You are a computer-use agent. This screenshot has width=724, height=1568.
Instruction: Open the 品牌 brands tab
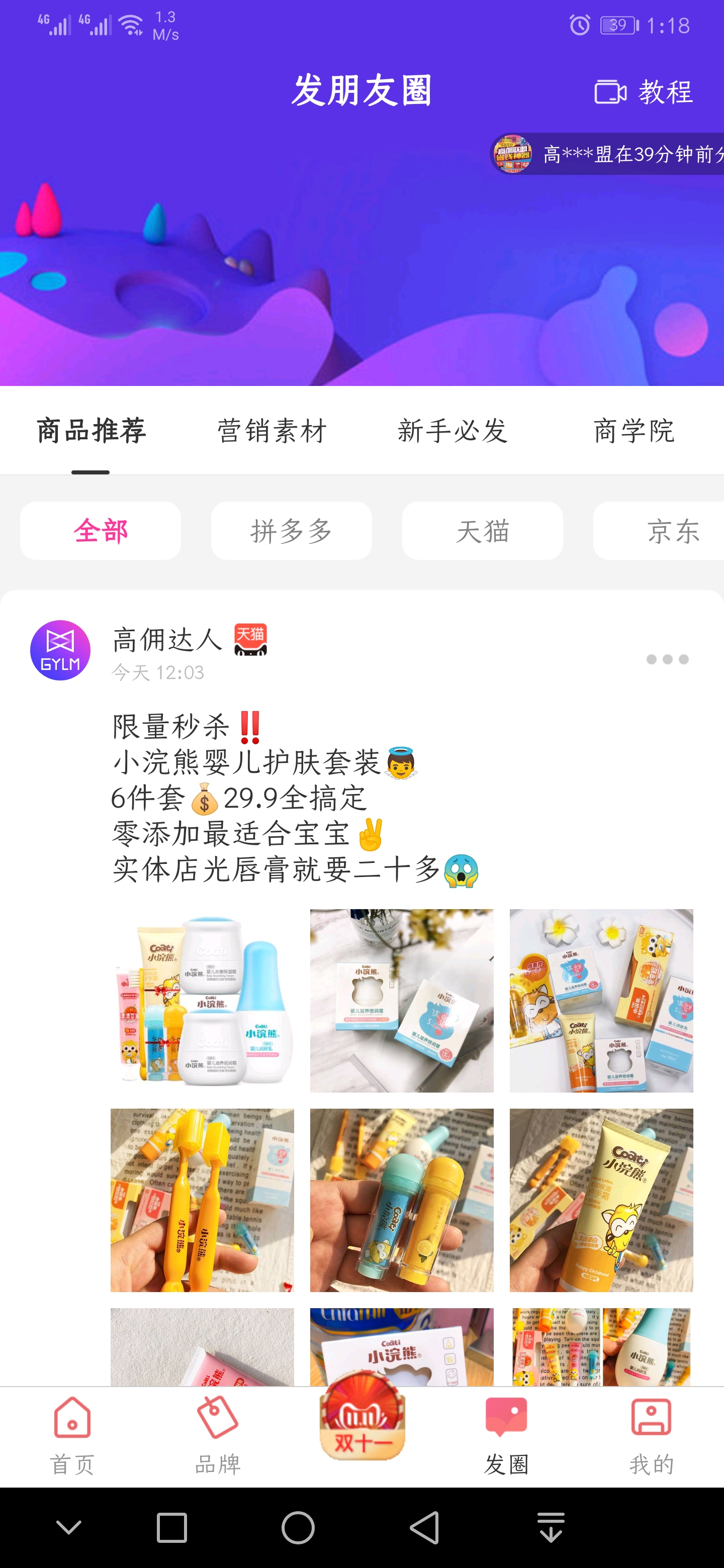[217, 1436]
